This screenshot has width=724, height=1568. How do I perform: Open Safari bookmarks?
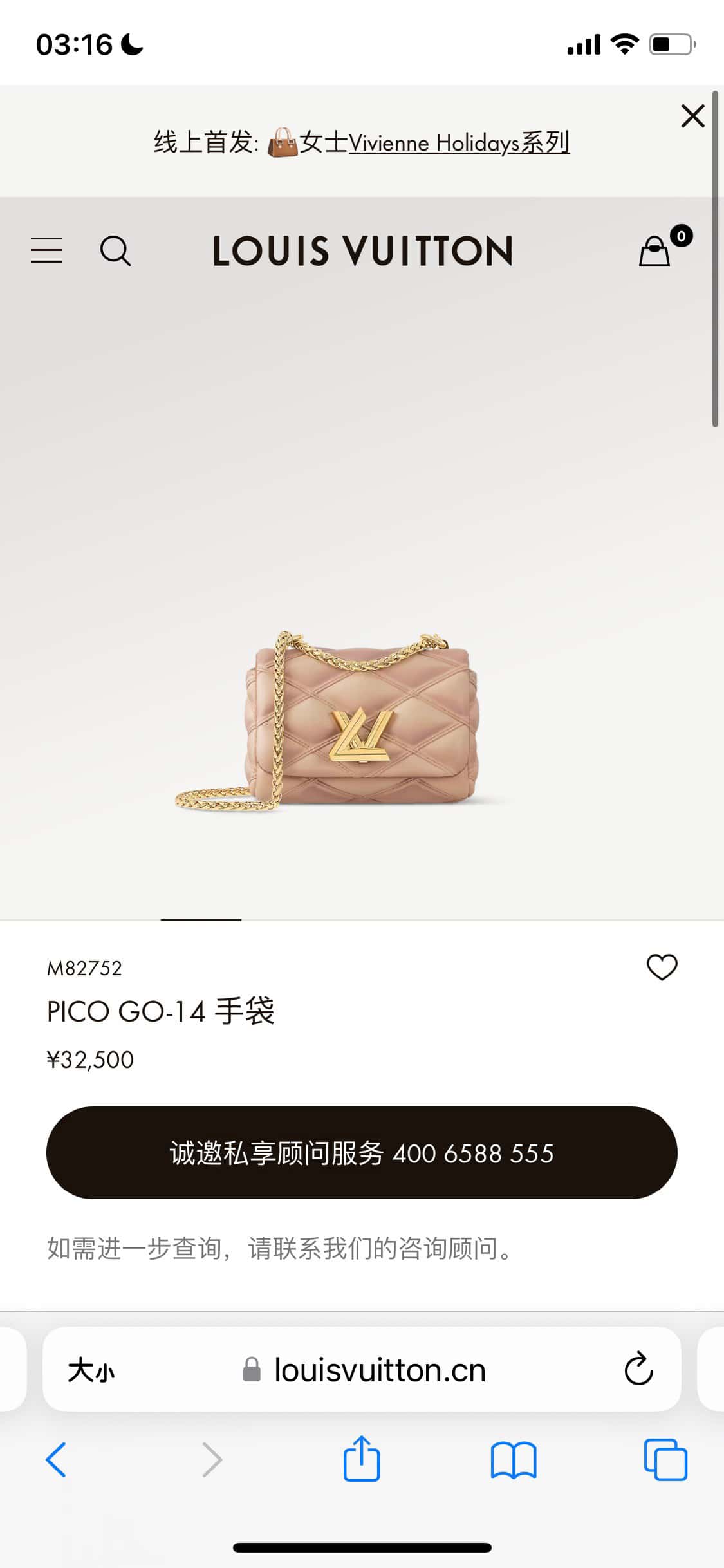click(513, 1460)
